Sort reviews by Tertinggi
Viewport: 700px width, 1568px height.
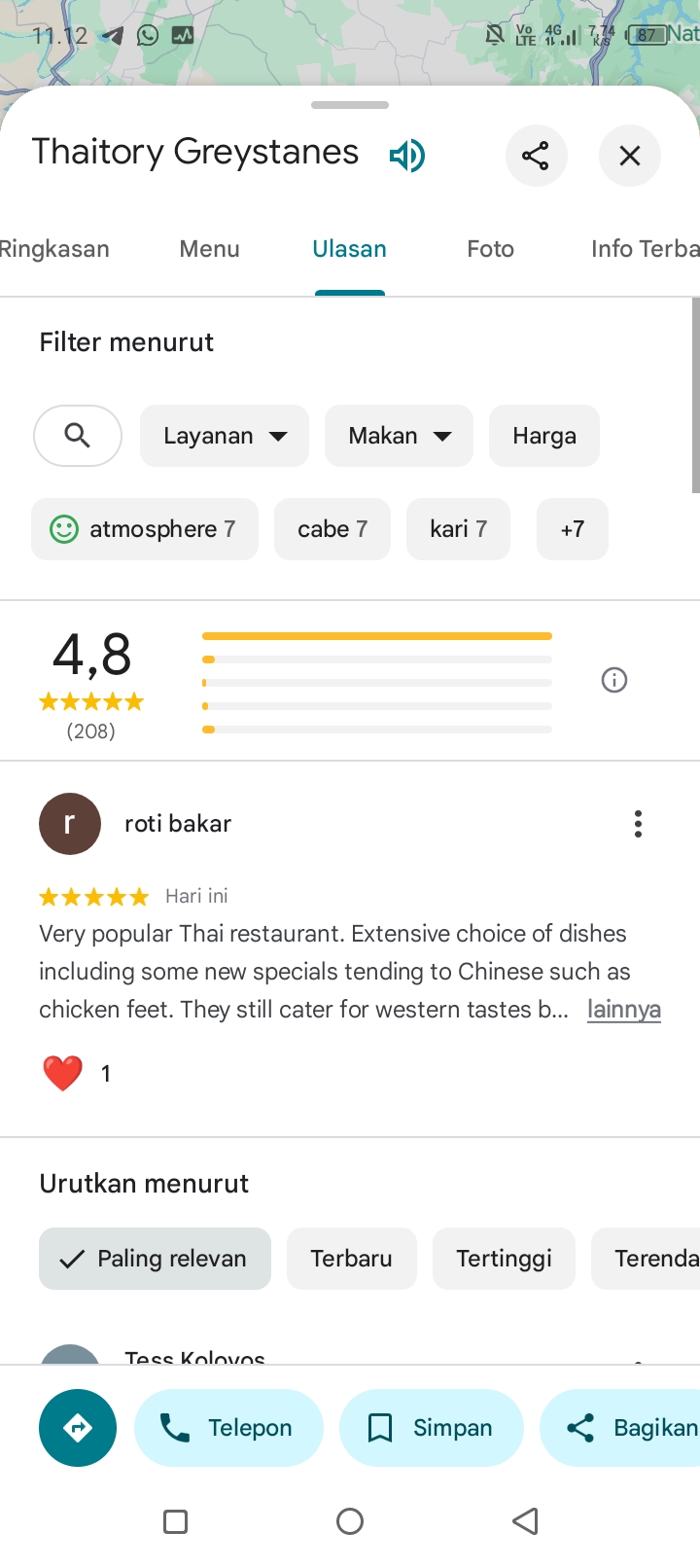coord(504,1259)
